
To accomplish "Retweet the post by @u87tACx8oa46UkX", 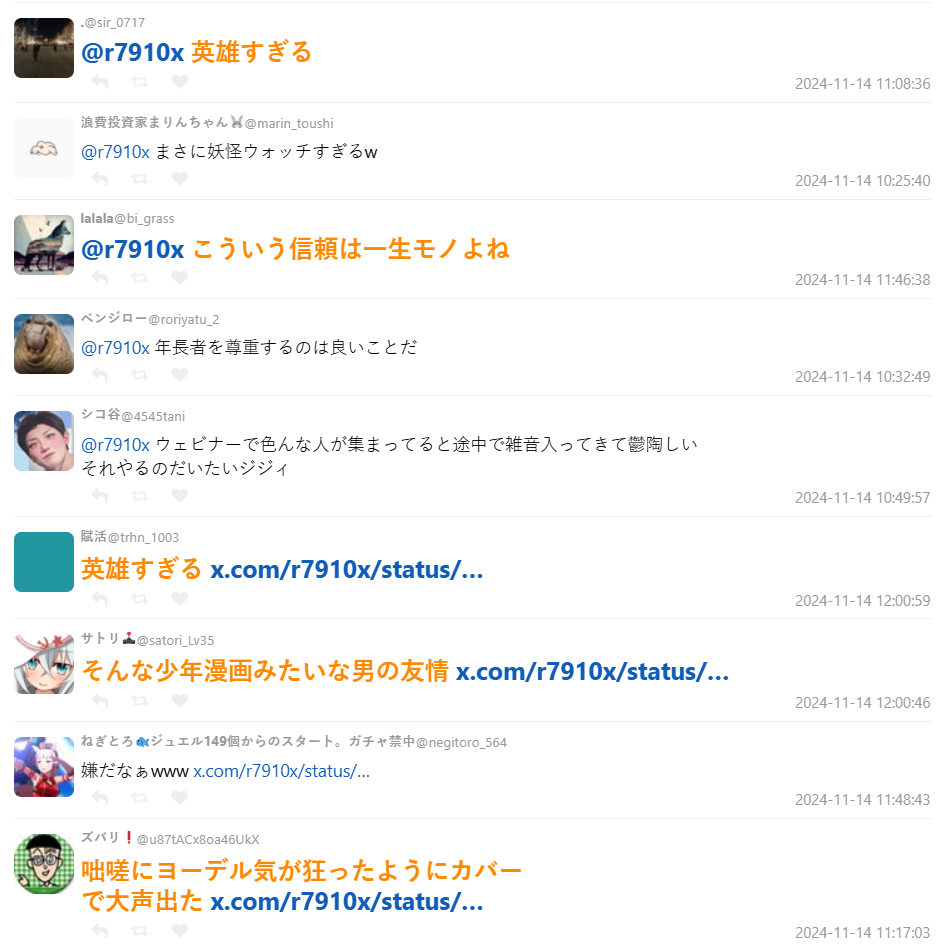I will click(140, 930).
